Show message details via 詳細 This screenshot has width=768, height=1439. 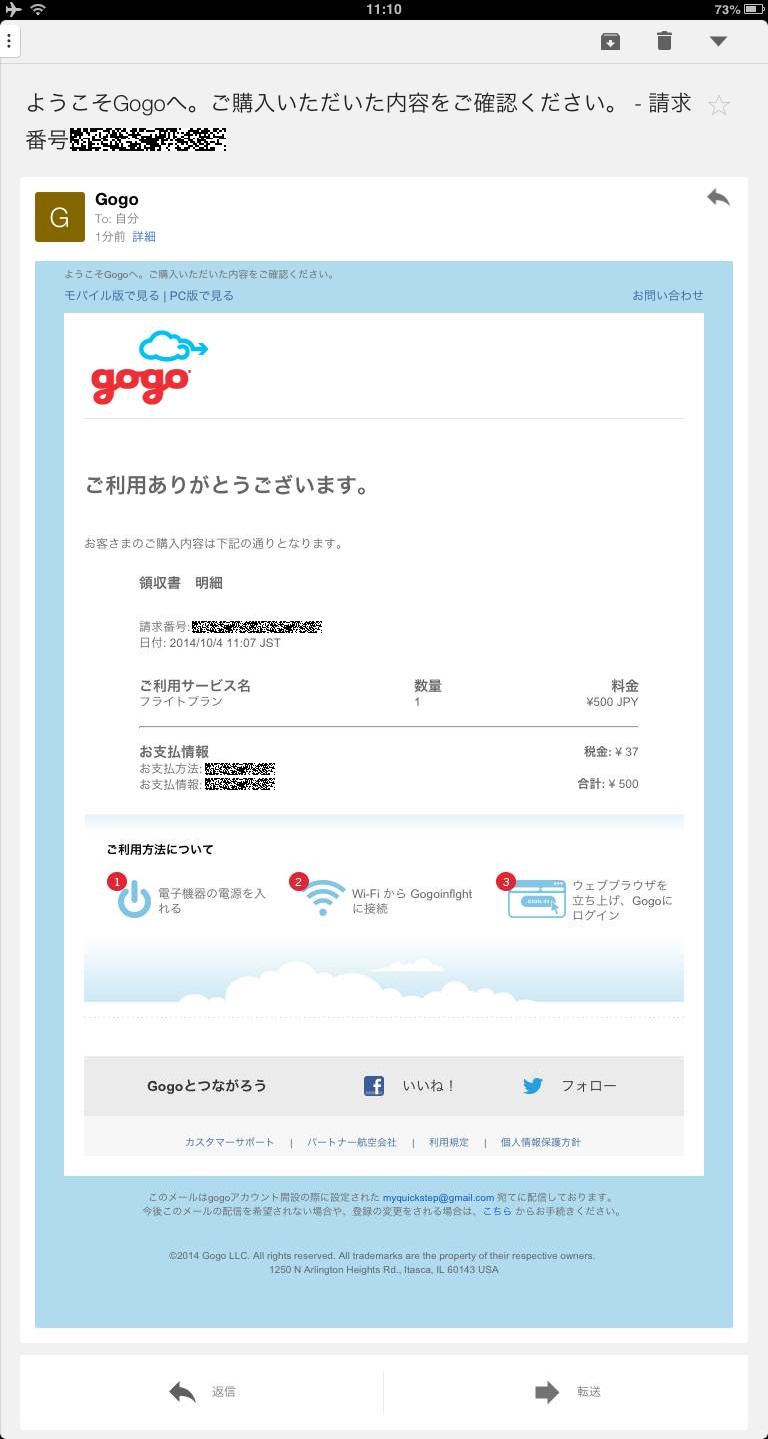coord(144,237)
